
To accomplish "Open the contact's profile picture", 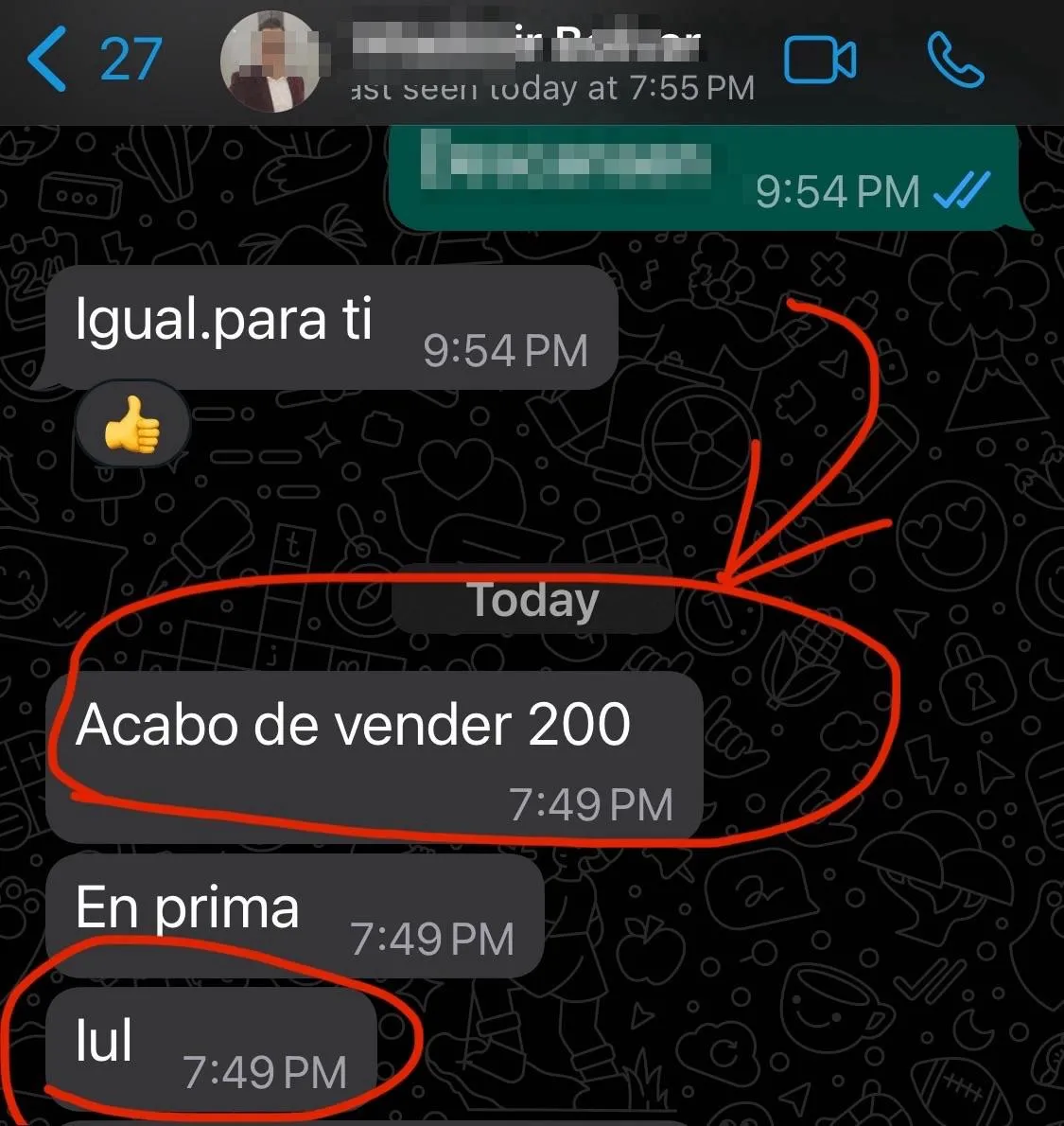I will pyautogui.click(x=270, y=62).
